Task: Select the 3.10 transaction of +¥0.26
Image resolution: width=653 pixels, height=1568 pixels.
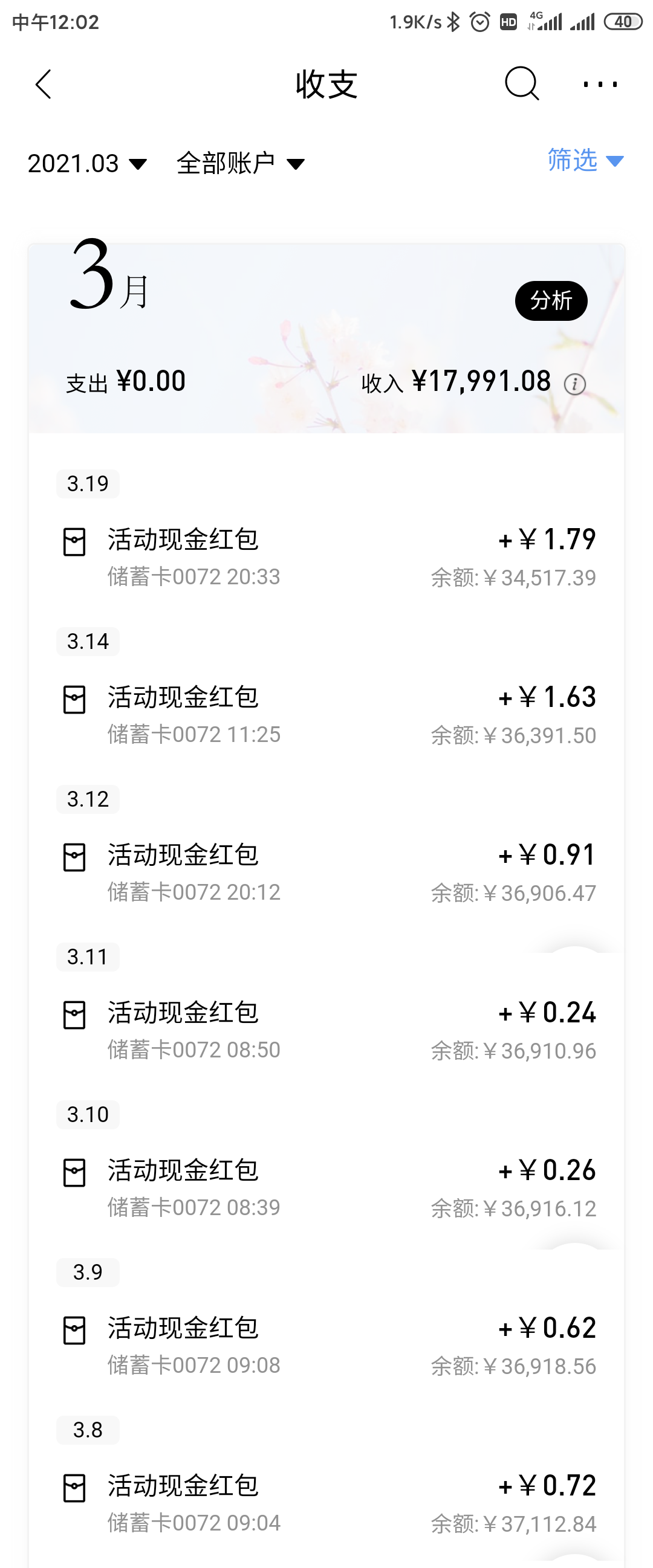Action: (326, 1187)
